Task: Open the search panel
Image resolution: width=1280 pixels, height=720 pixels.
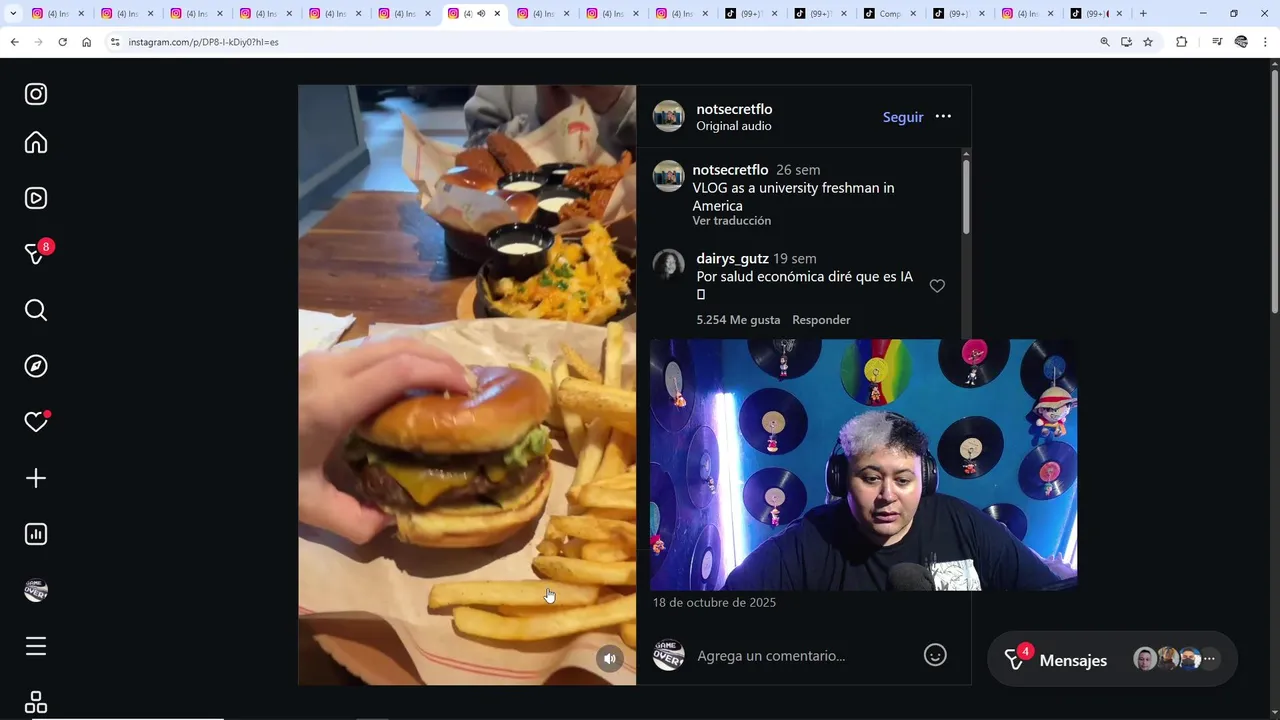Action: [x=36, y=310]
